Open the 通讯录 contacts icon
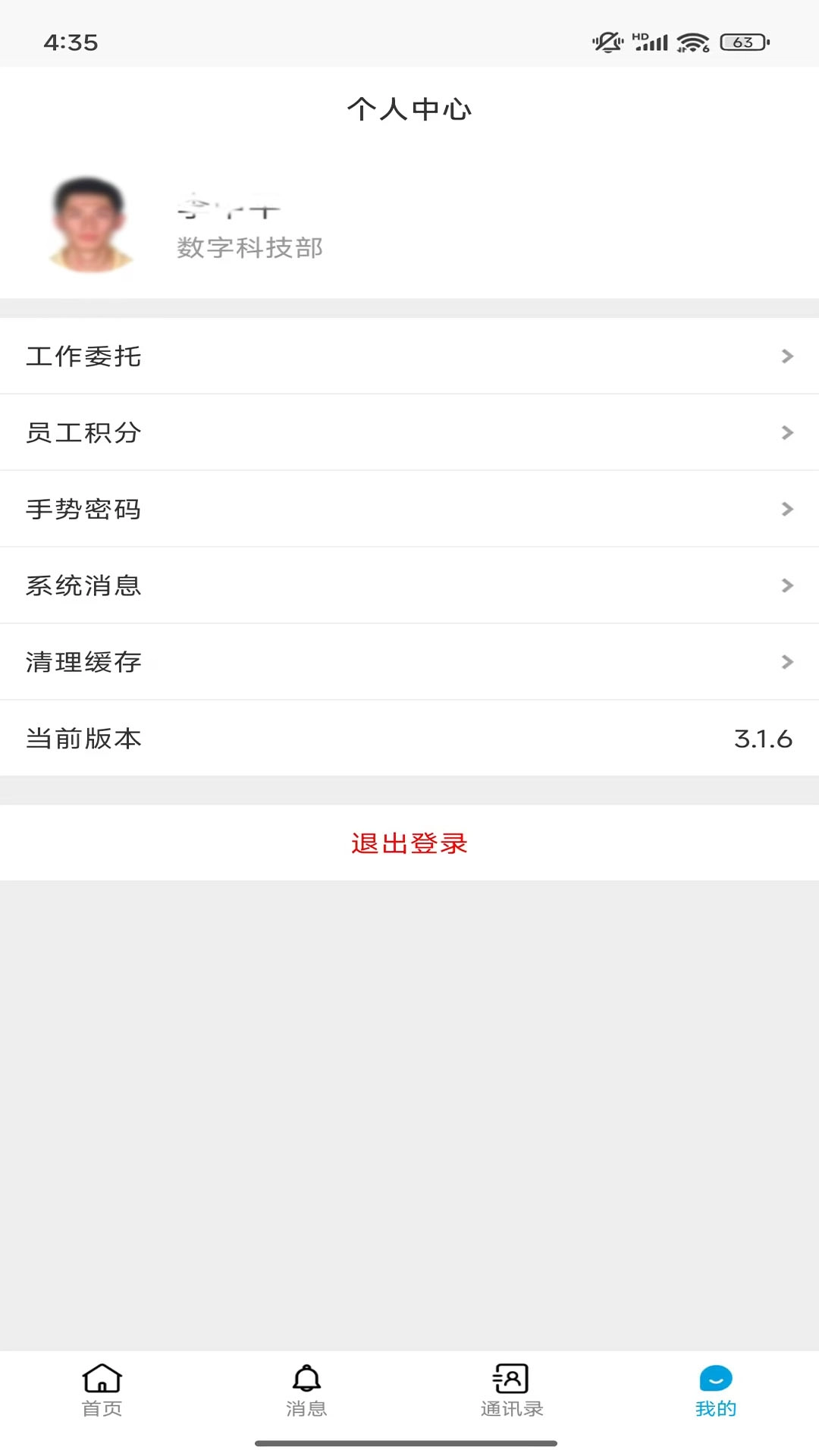The width and height of the screenshot is (819, 1456). click(x=510, y=1382)
